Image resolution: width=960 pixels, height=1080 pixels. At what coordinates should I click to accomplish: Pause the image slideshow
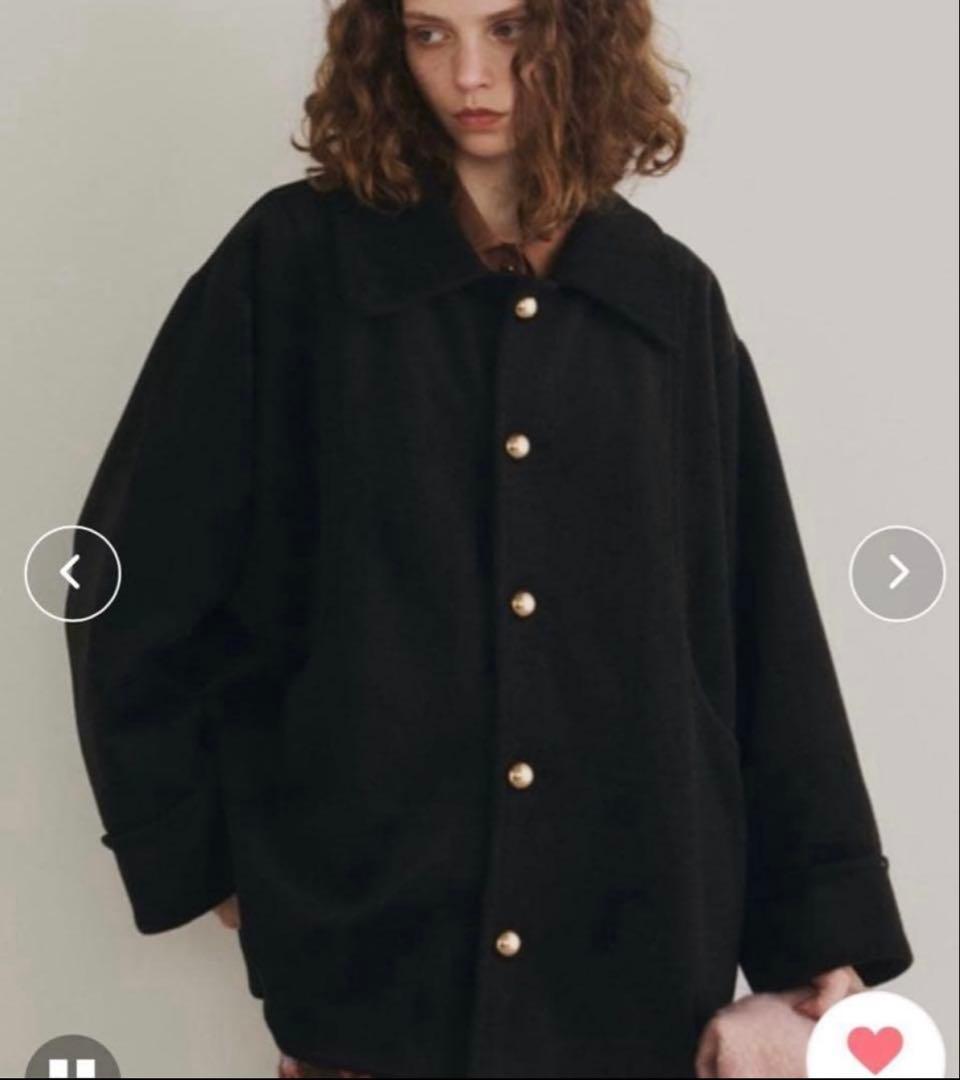pyautogui.click(x=72, y=1064)
